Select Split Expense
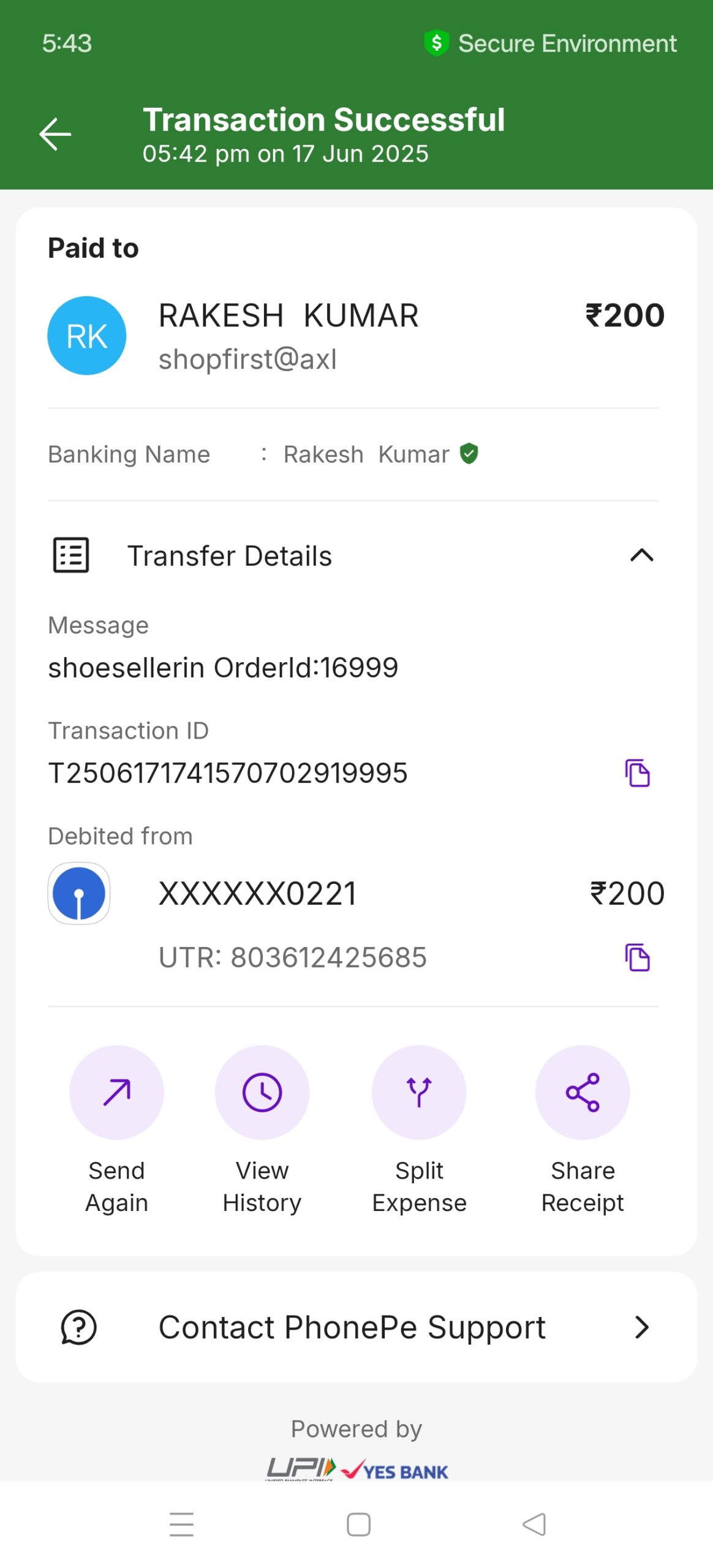 click(x=419, y=1129)
